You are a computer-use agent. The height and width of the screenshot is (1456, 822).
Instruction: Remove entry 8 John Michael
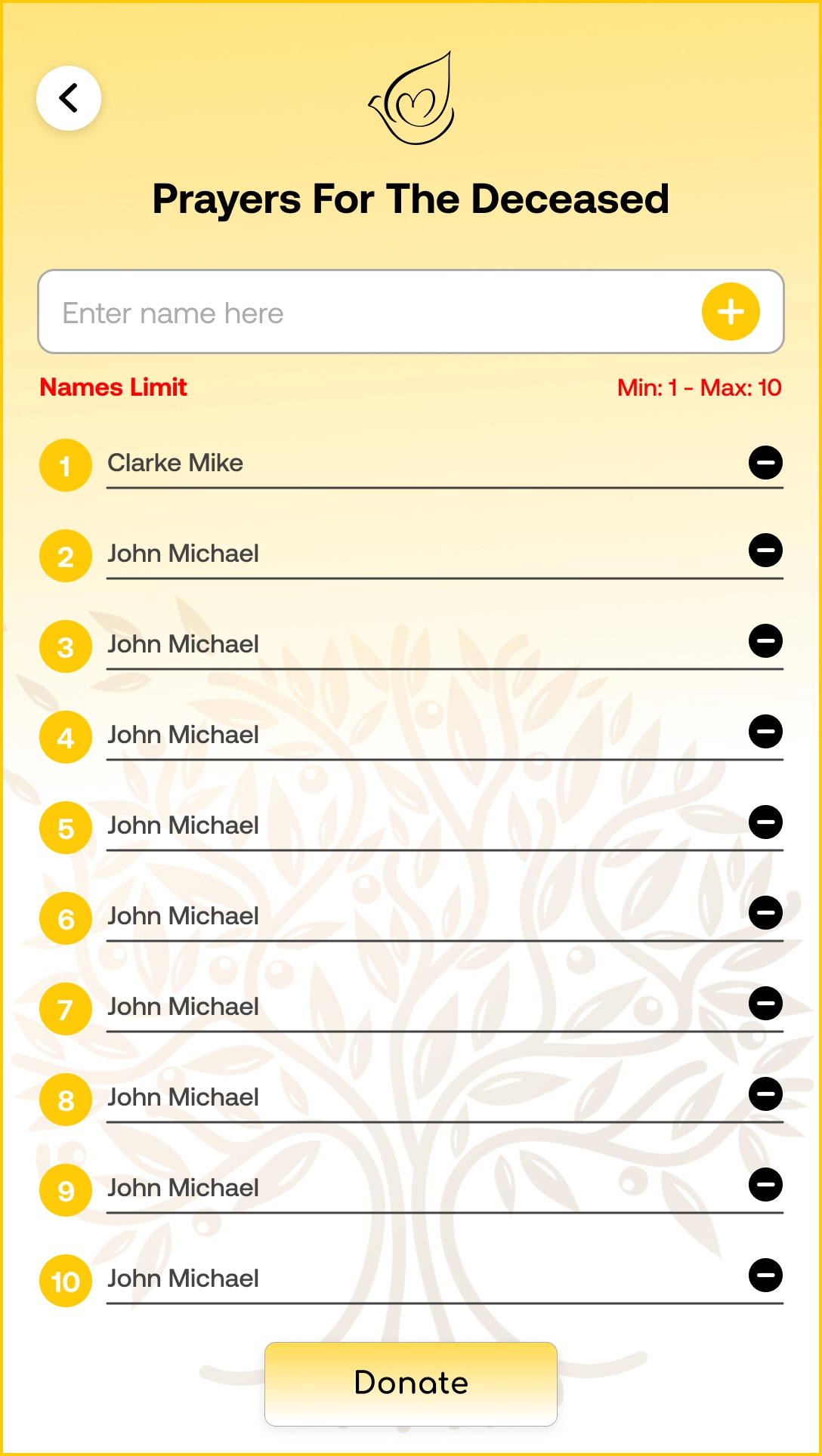765,1094
